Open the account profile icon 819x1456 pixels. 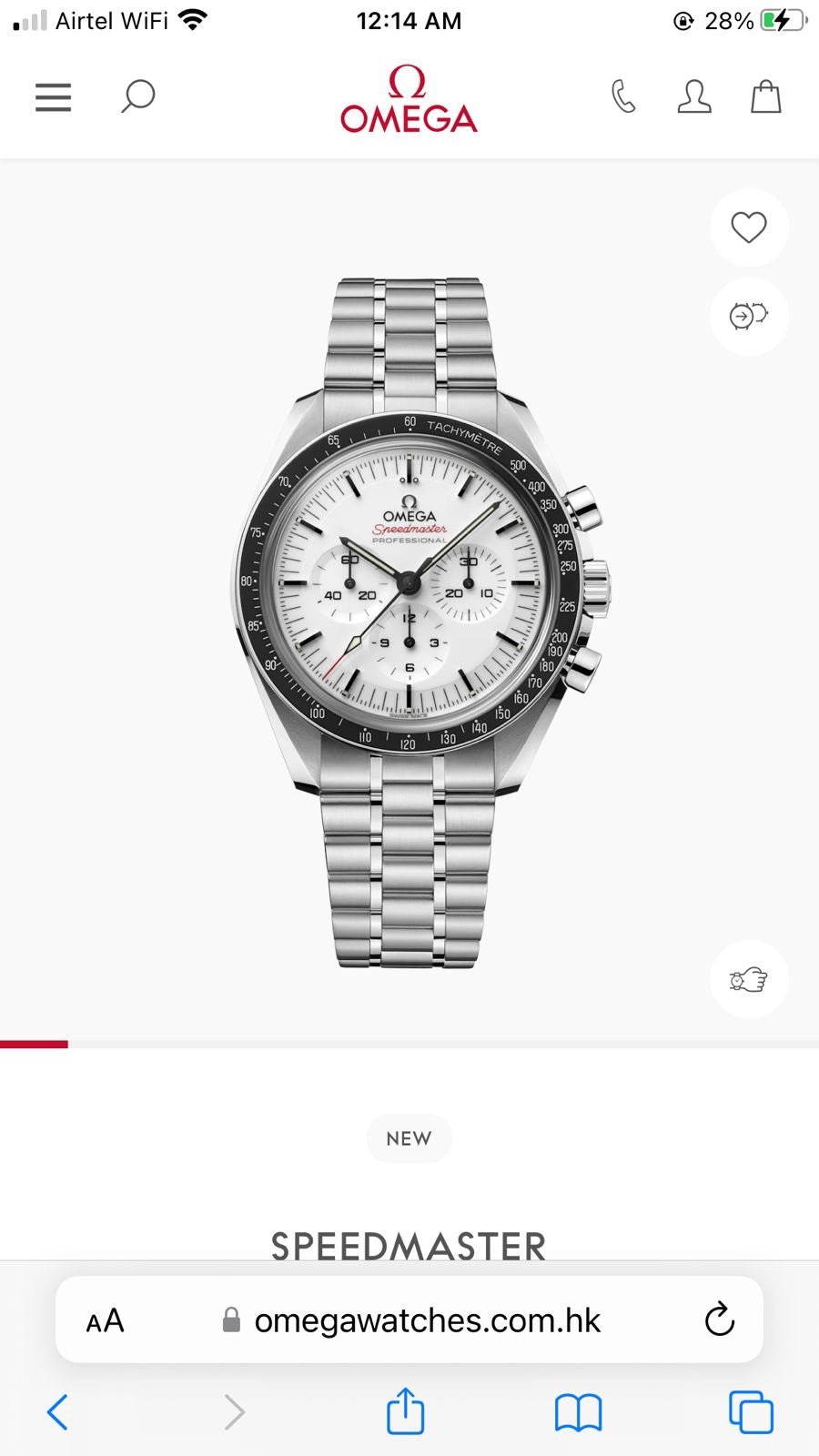tap(694, 96)
